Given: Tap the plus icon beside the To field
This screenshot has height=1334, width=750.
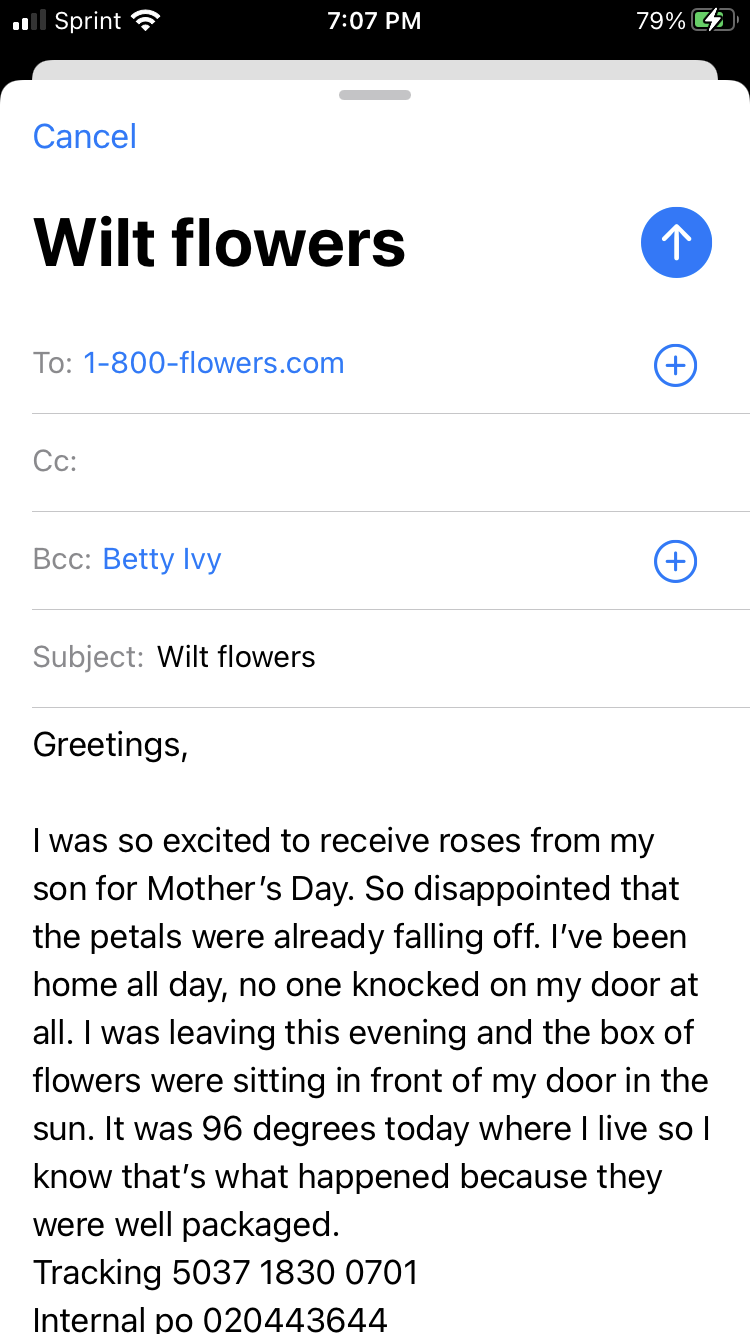Looking at the screenshot, I should pyautogui.click(x=675, y=365).
